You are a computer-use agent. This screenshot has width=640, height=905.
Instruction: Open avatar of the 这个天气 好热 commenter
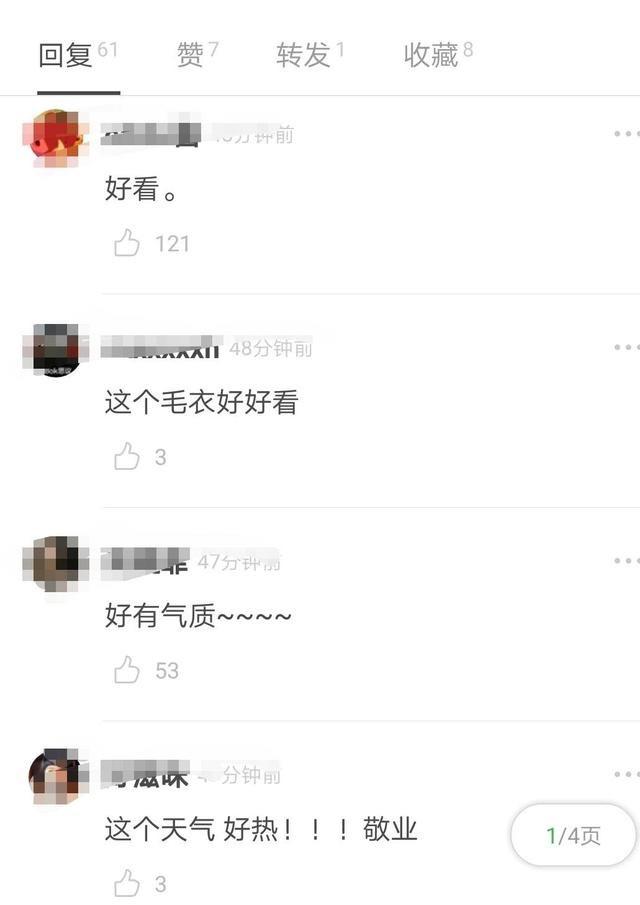pyautogui.click(x=56, y=777)
